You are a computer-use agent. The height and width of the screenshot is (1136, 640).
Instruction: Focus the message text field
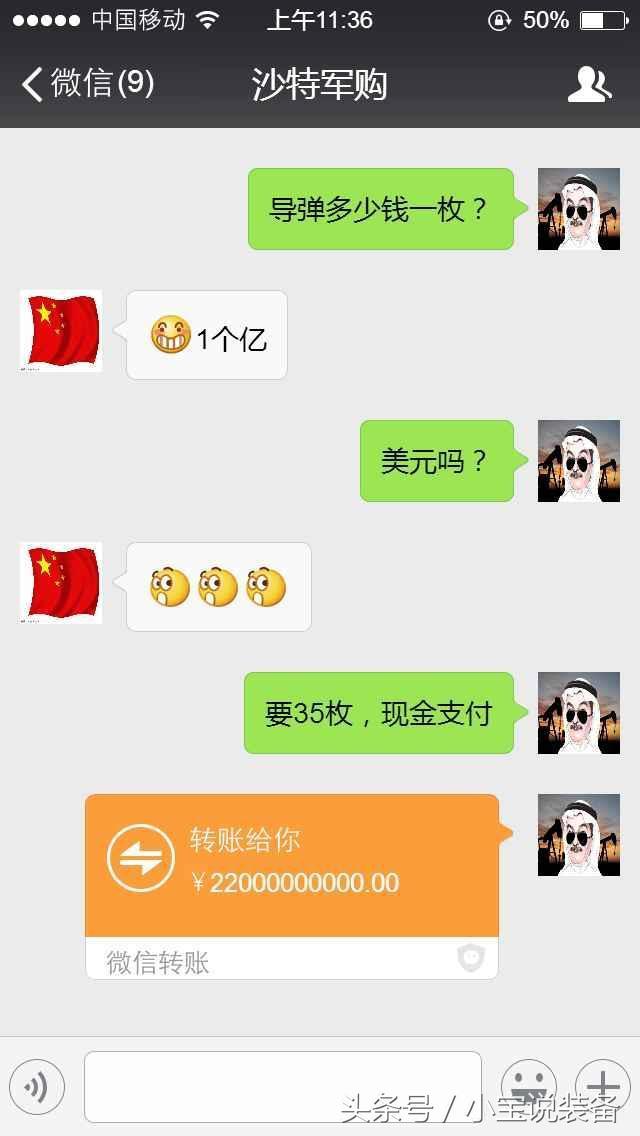coord(282,1086)
